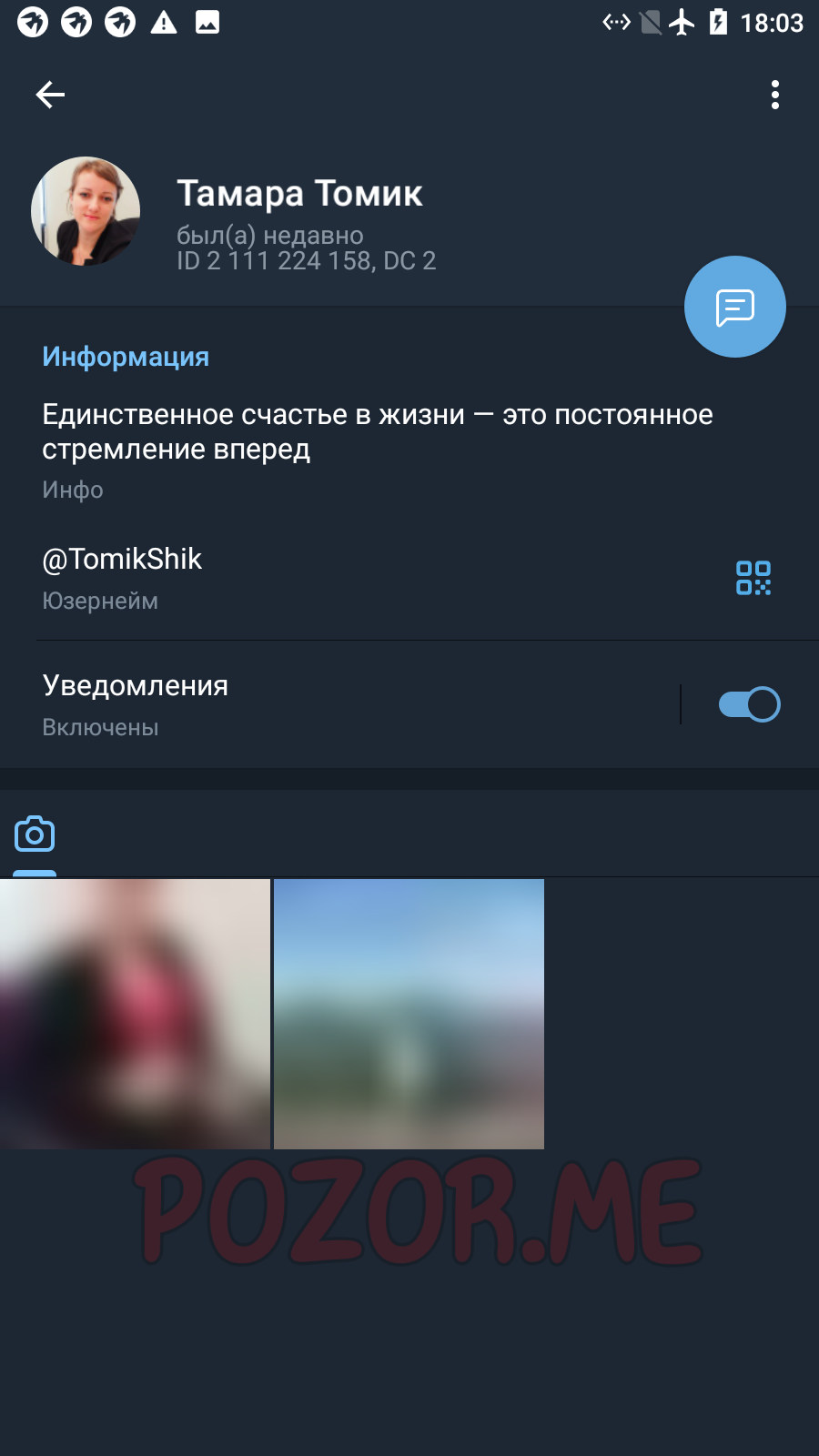This screenshot has height=1456, width=819.
Task: Open the second blurred landscape photo
Action: [x=409, y=1014]
